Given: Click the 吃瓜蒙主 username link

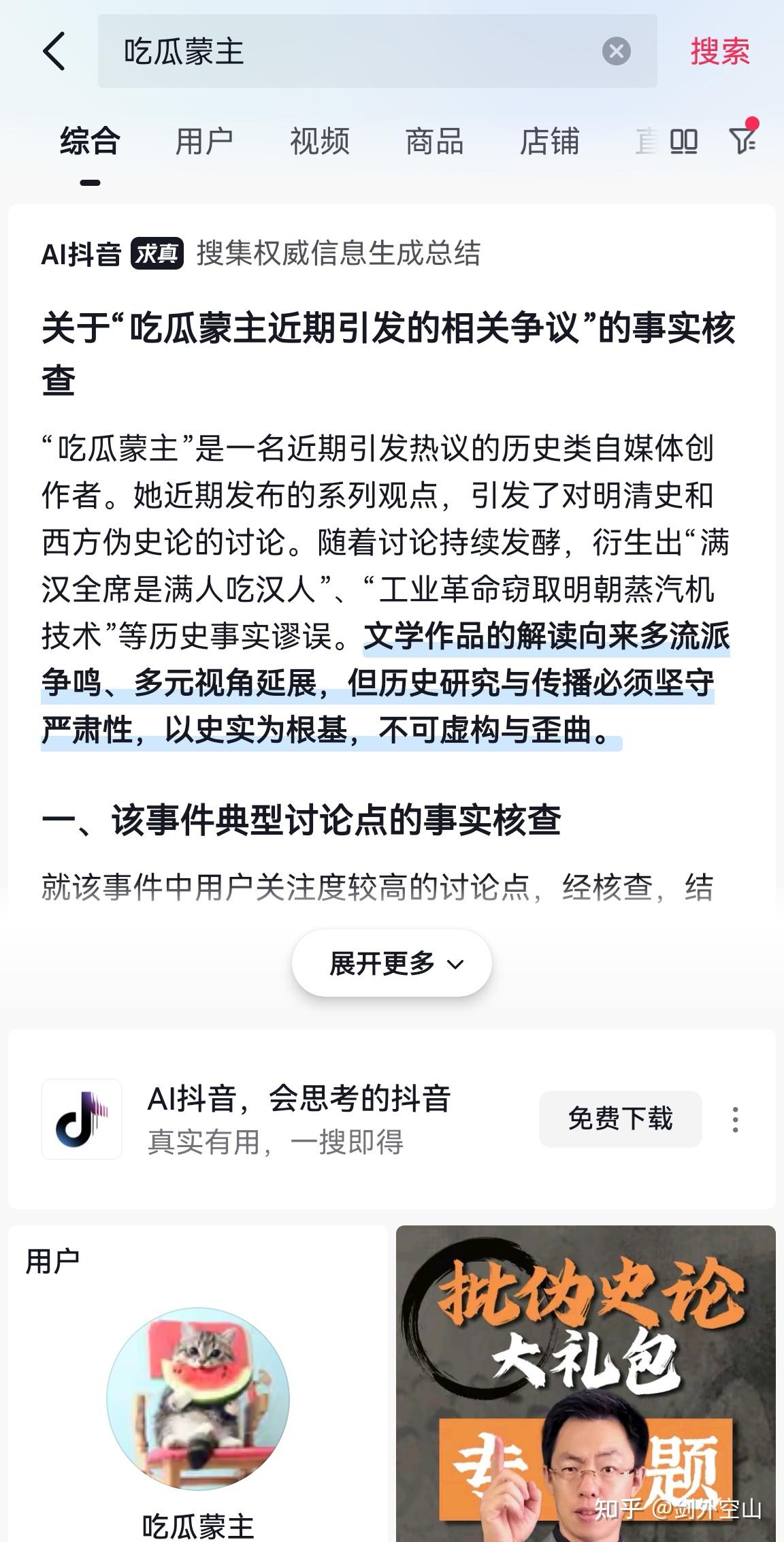Looking at the screenshot, I should [198, 1525].
